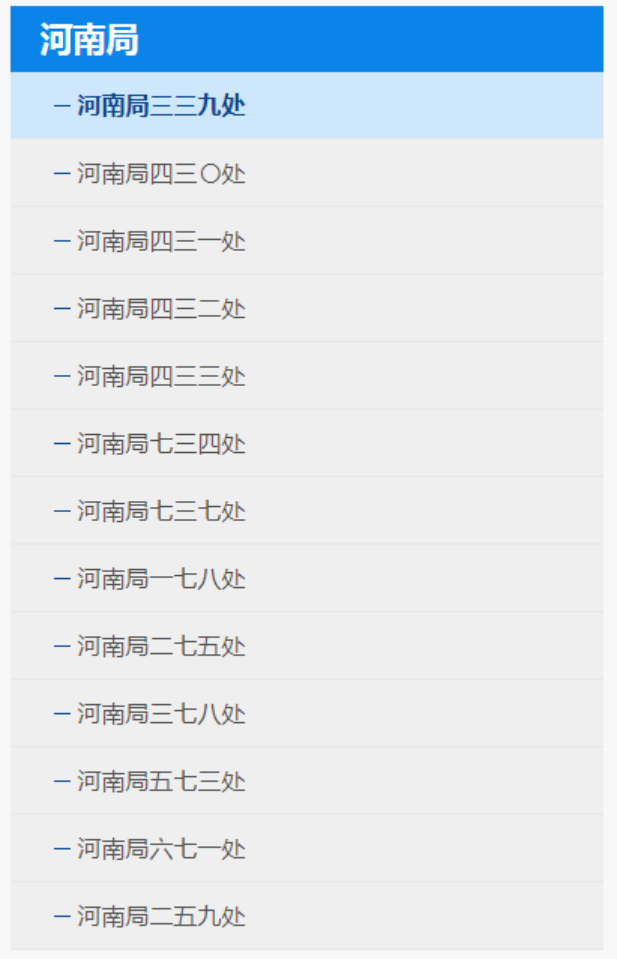
Task: View 河南局七三七处
Action: 160,511
